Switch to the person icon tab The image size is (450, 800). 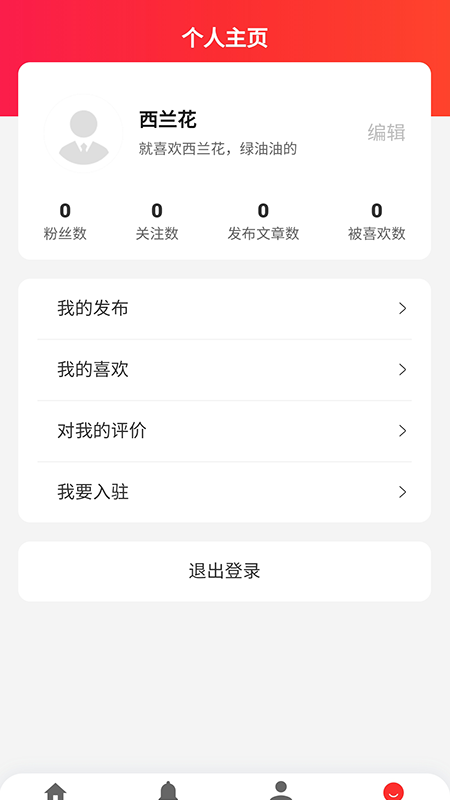[281, 791]
